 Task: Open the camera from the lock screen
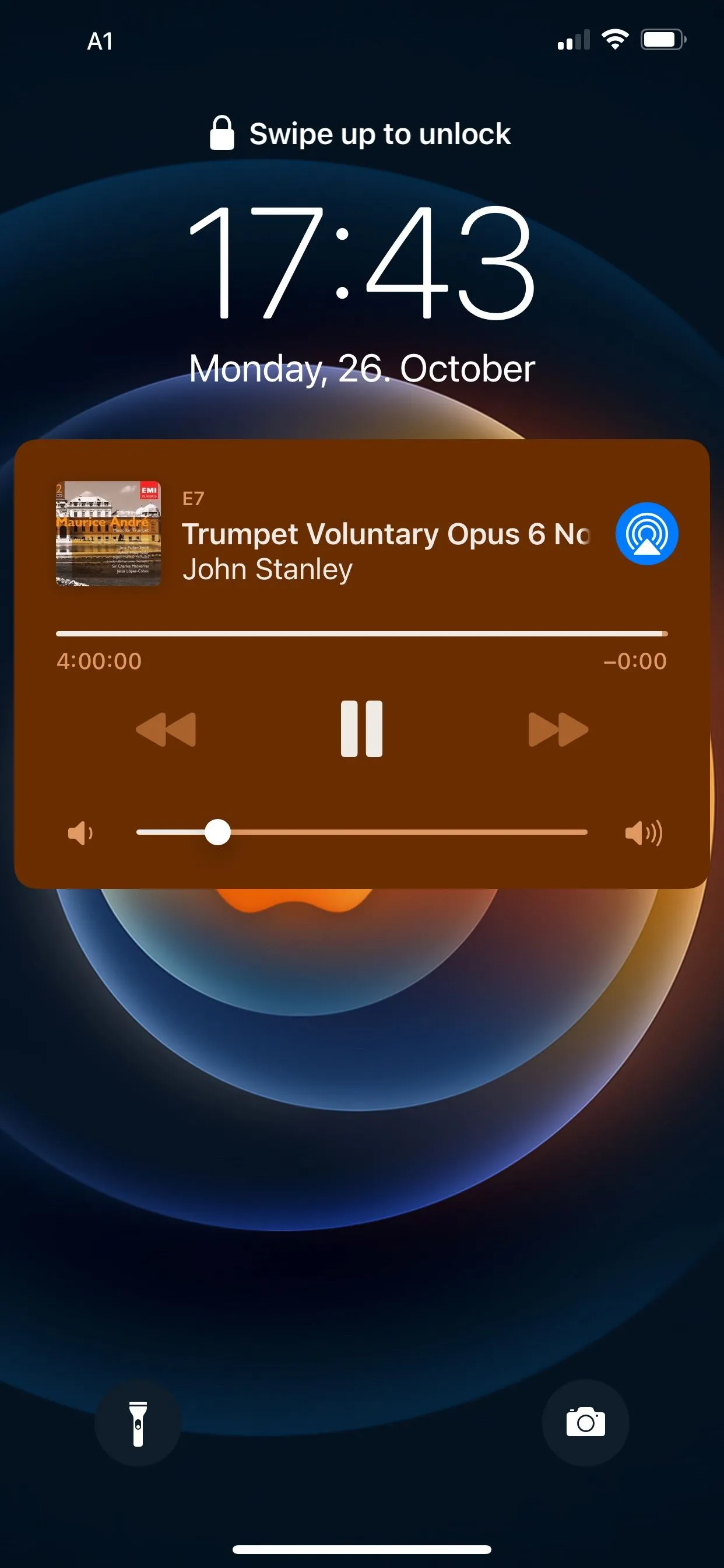[x=585, y=1423]
